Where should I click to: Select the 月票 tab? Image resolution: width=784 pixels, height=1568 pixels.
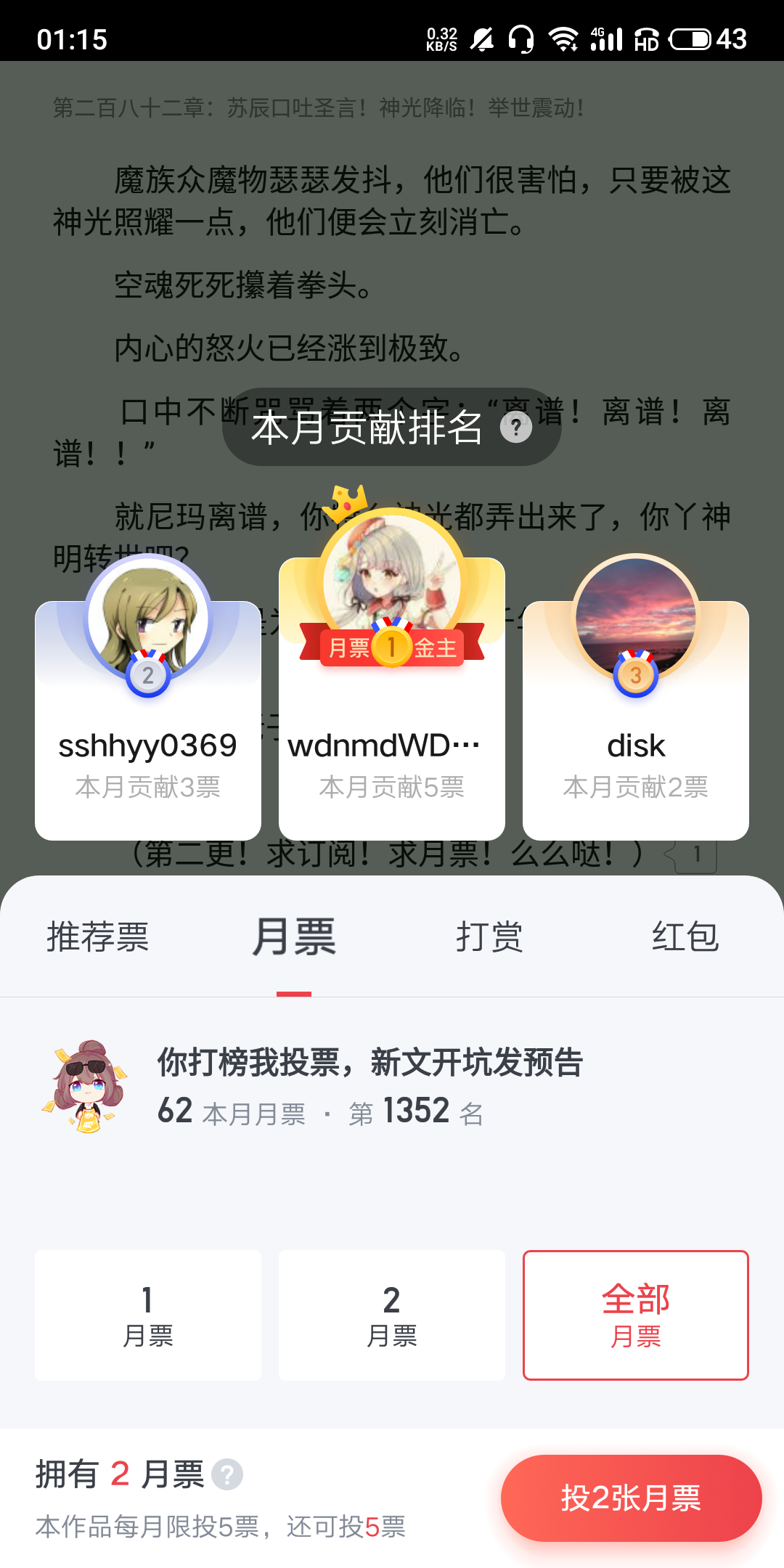pos(294,936)
